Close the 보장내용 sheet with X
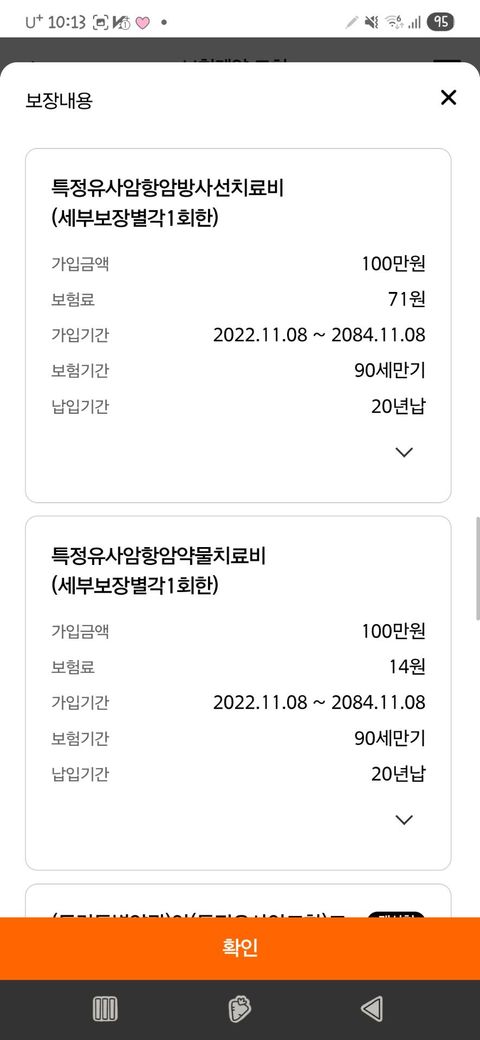The height and width of the screenshot is (1040, 480). (449, 98)
